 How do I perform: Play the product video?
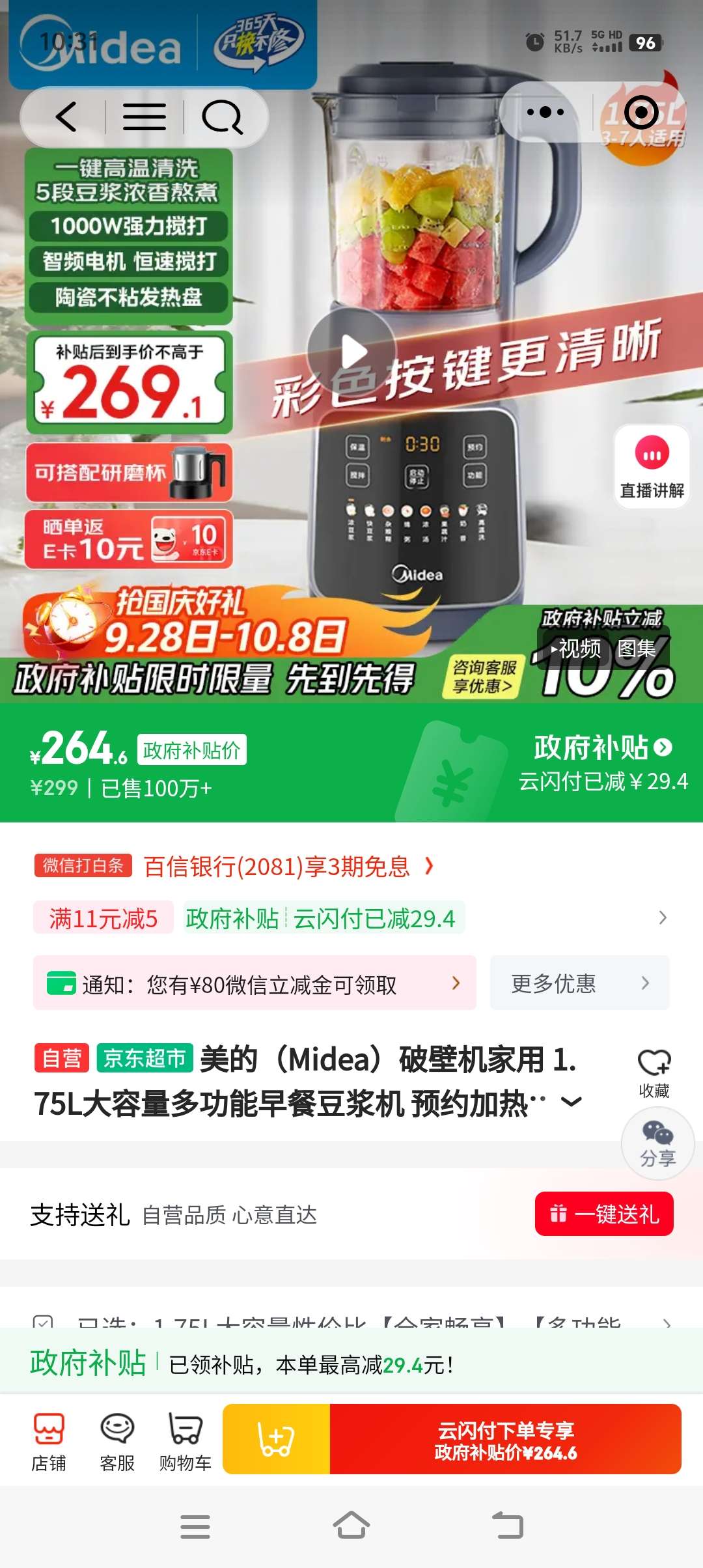click(352, 352)
